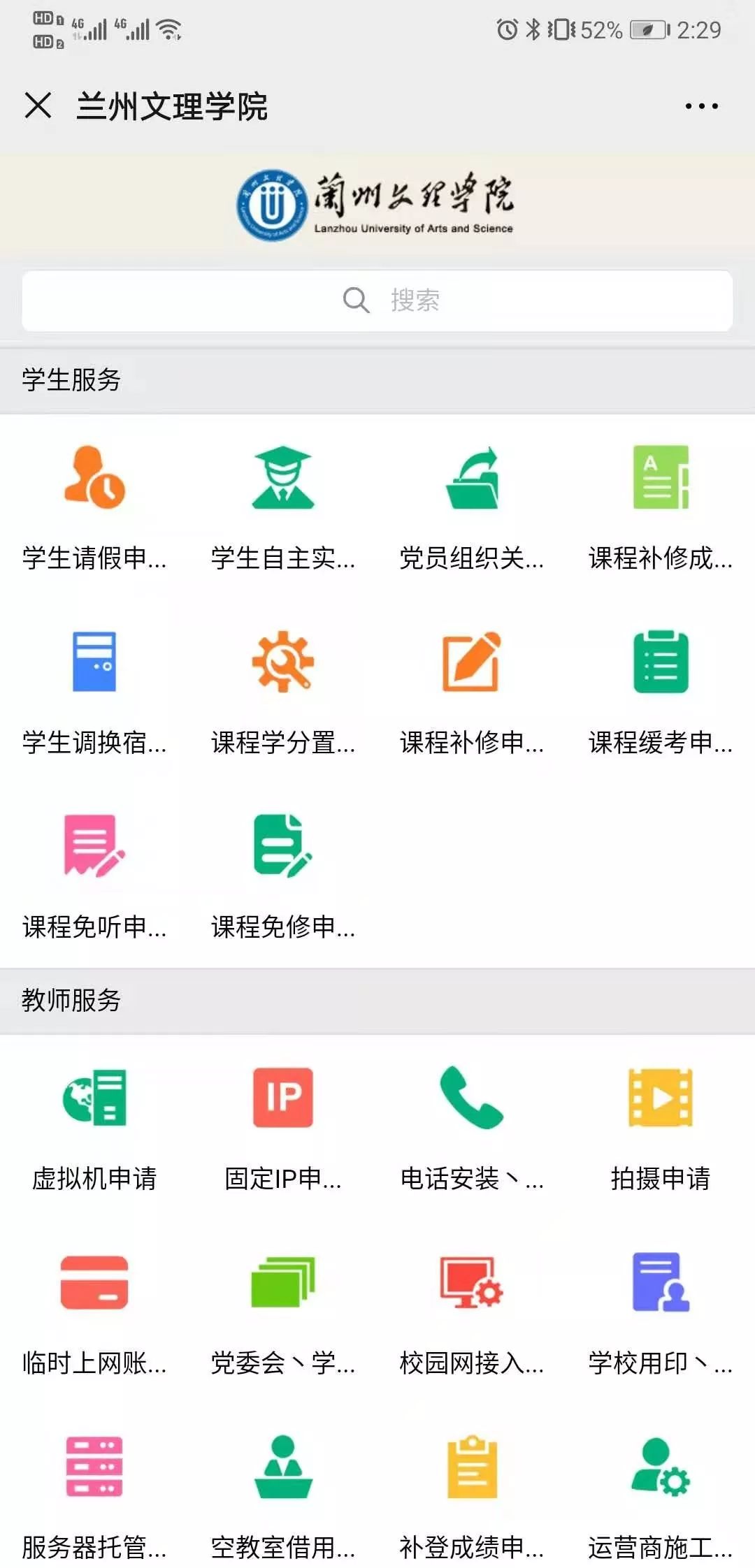Close the 兰州文理学院 page
Viewport: 755px width, 1568px height.
(x=38, y=106)
